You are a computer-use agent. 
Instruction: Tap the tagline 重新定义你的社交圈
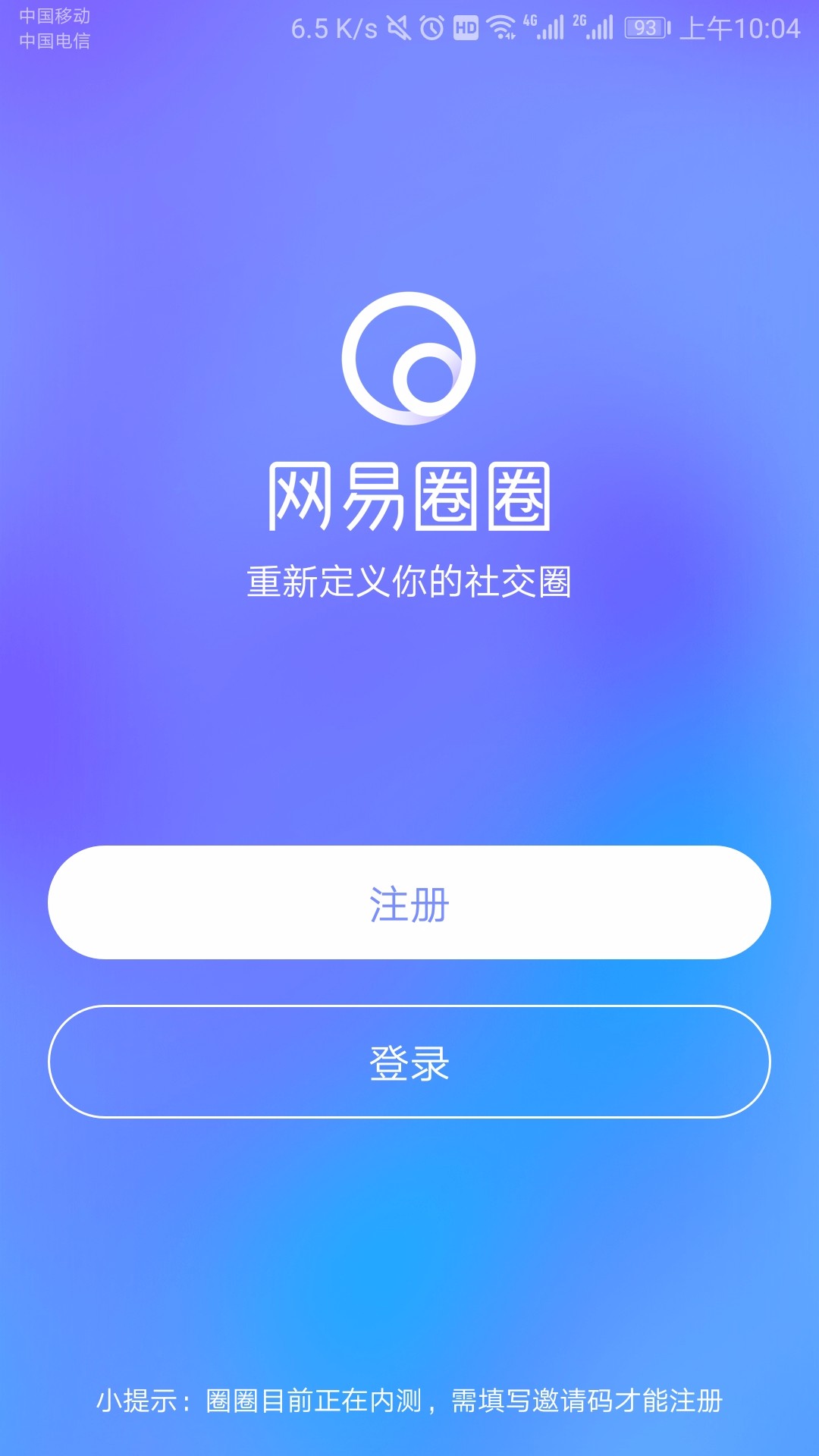409,578
